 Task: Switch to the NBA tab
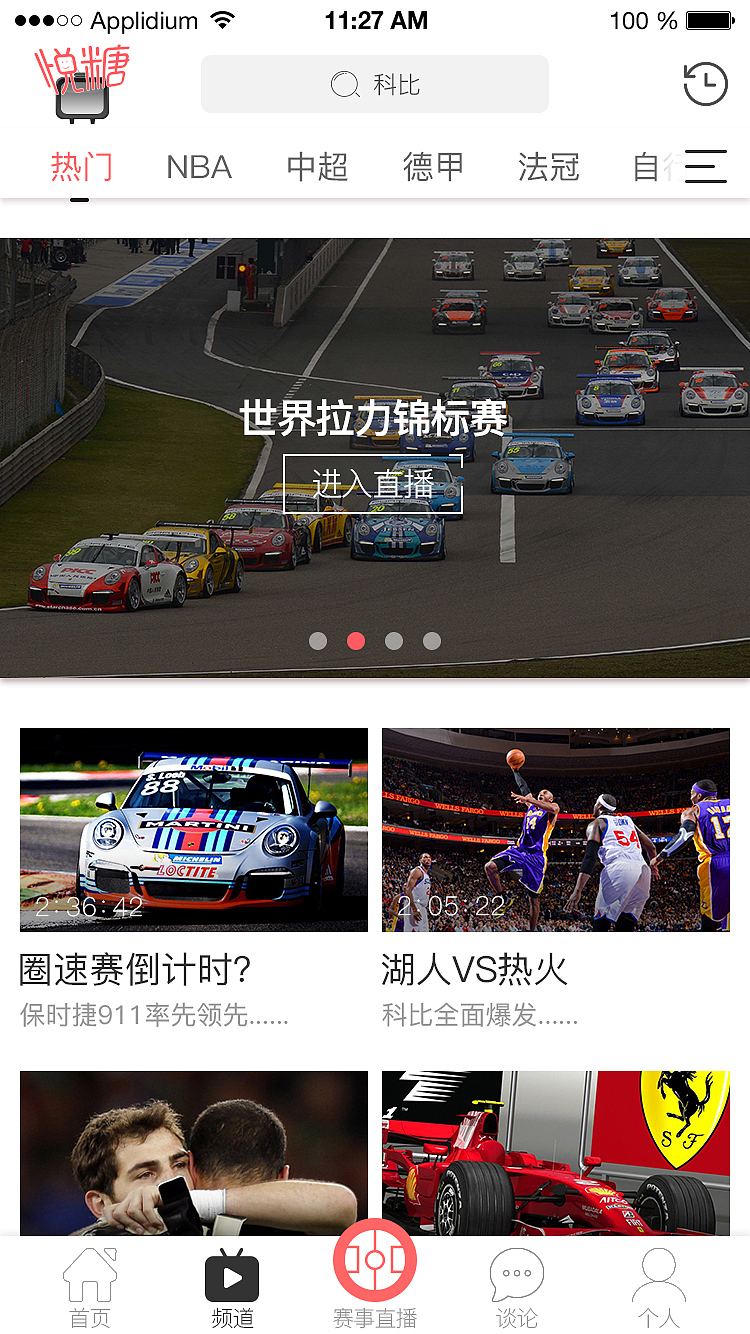point(199,168)
